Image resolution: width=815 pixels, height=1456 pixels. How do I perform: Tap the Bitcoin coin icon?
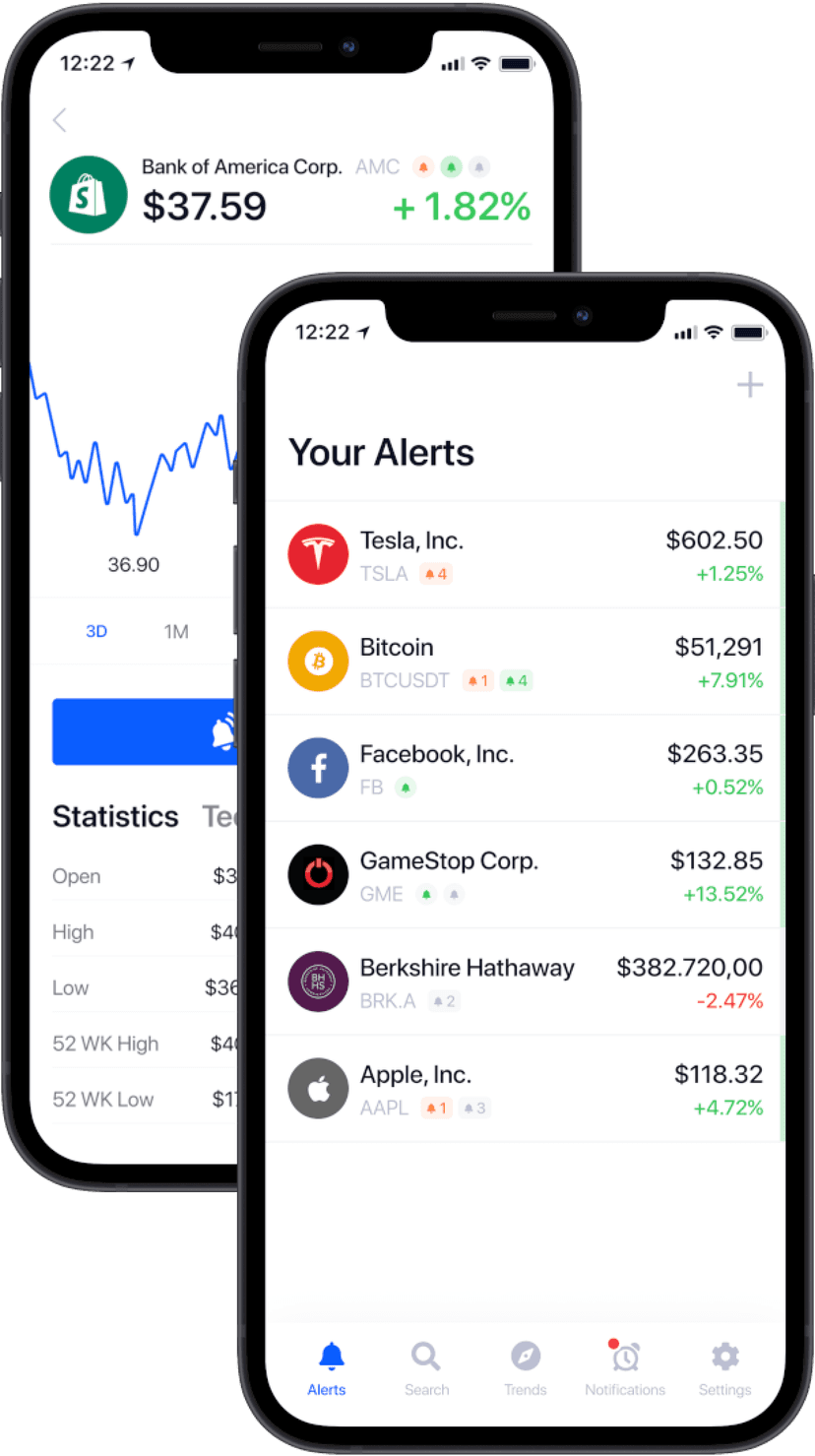[318, 661]
